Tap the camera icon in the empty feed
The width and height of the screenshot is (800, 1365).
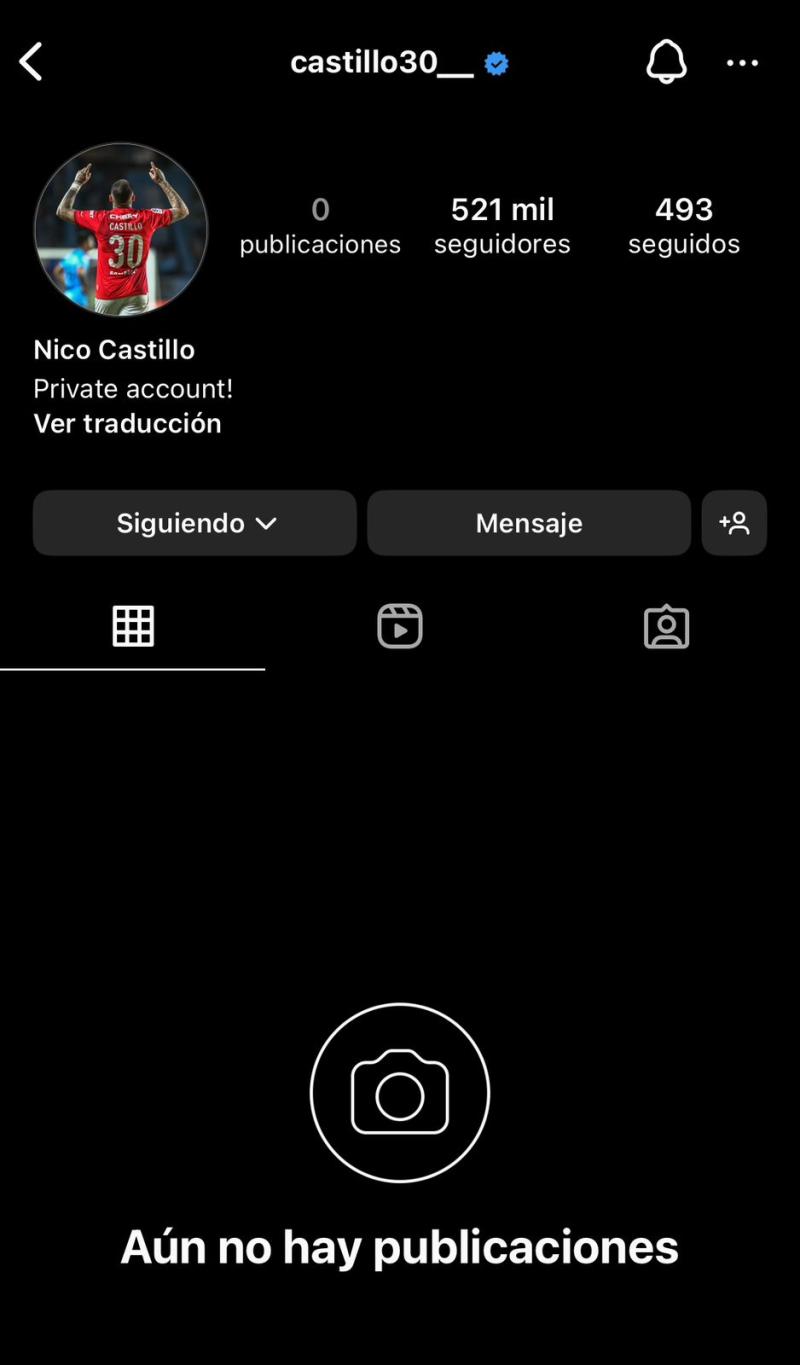pos(400,1091)
